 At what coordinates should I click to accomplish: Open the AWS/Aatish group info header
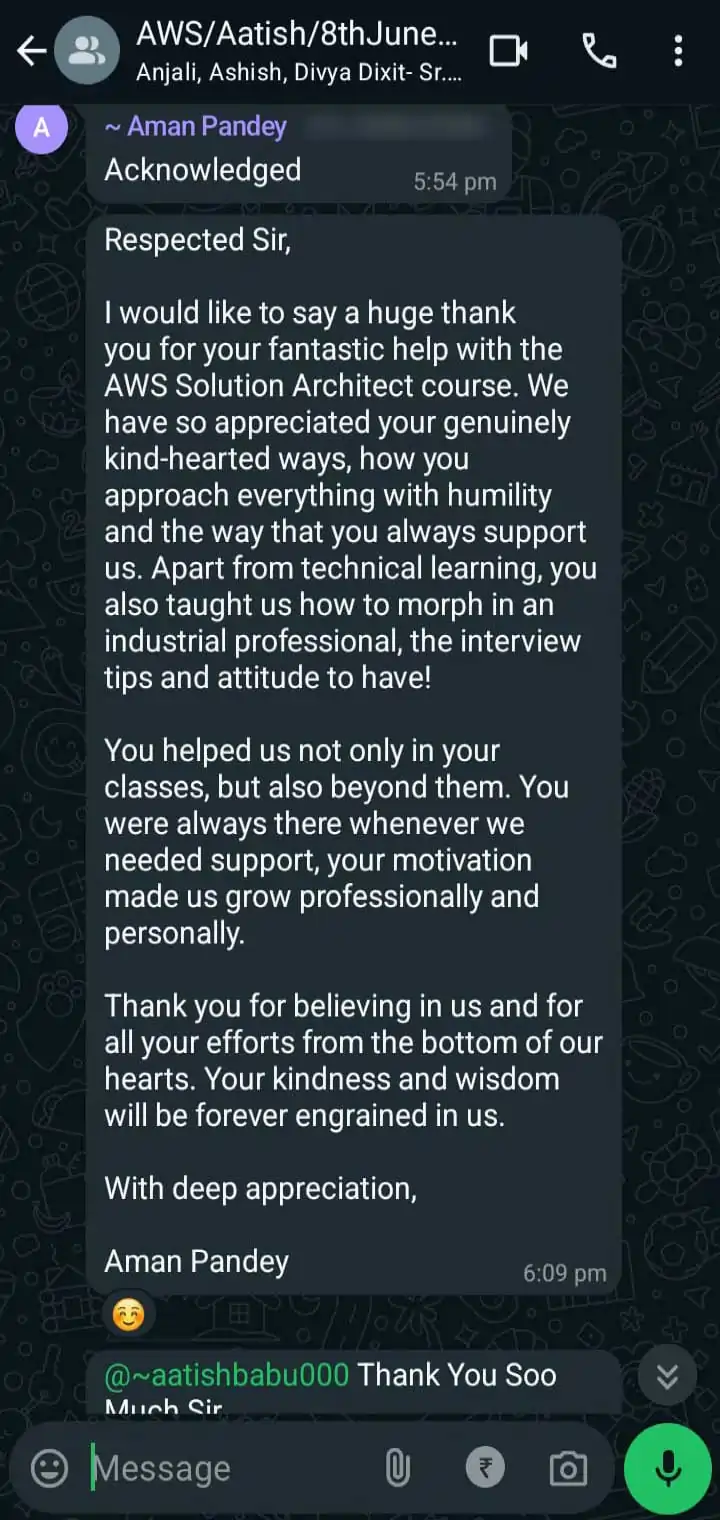(x=298, y=51)
